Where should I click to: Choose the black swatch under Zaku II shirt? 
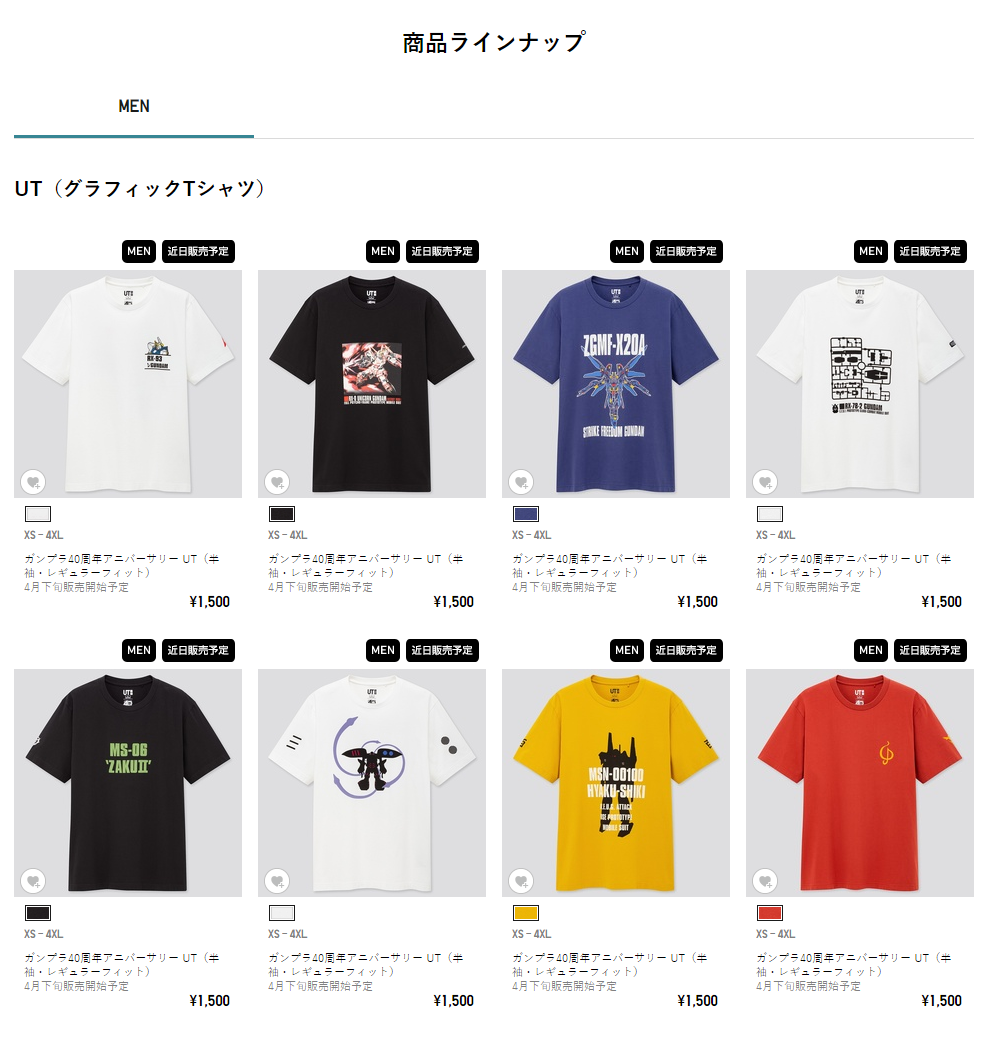[38, 913]
